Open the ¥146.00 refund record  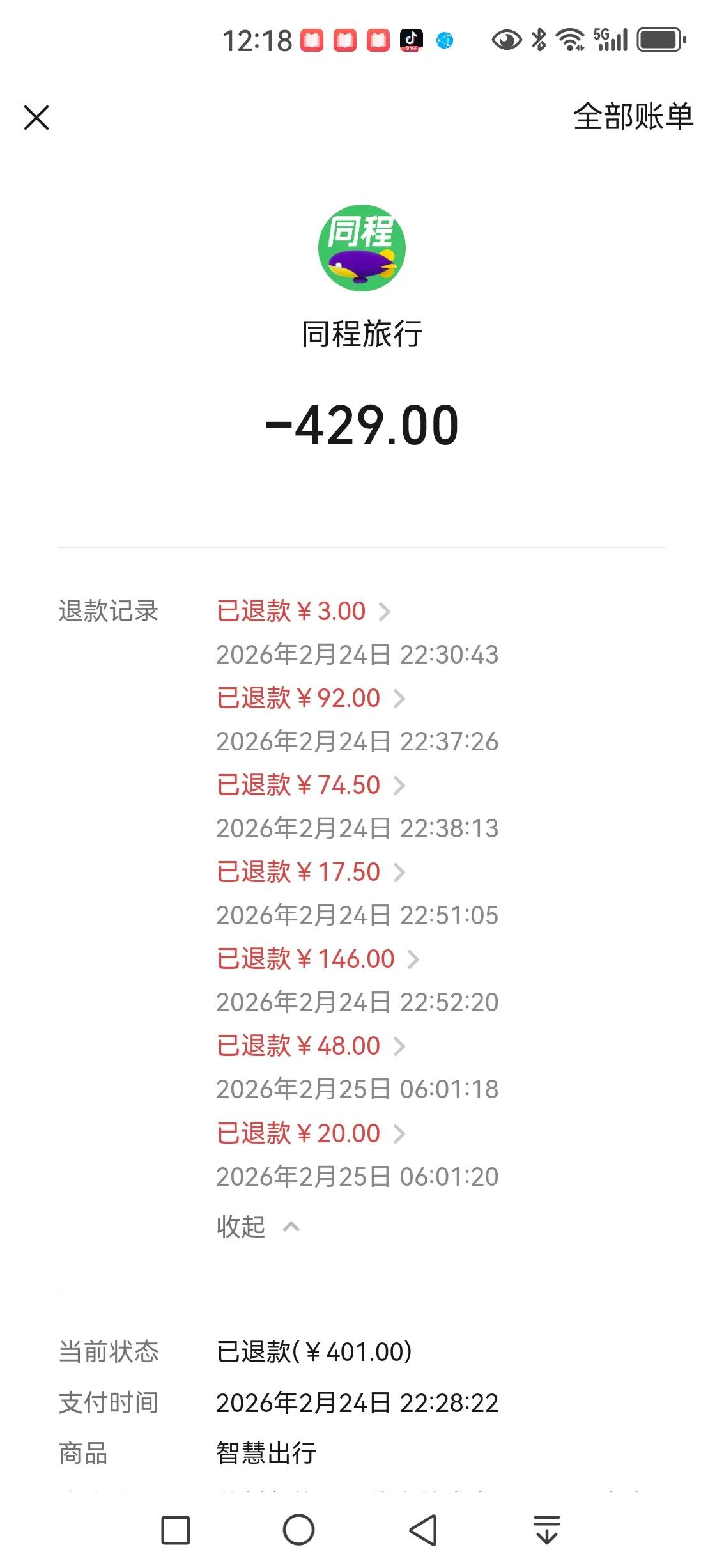(x=317, y=959)
